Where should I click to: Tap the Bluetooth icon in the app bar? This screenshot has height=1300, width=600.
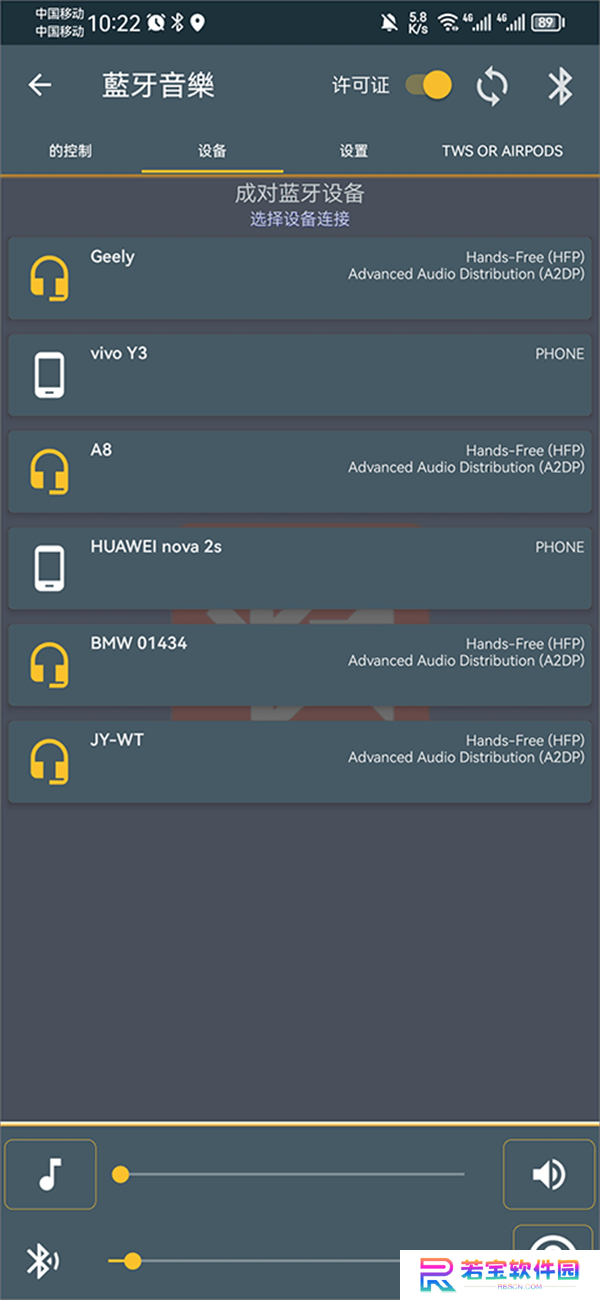click(560, 86)
